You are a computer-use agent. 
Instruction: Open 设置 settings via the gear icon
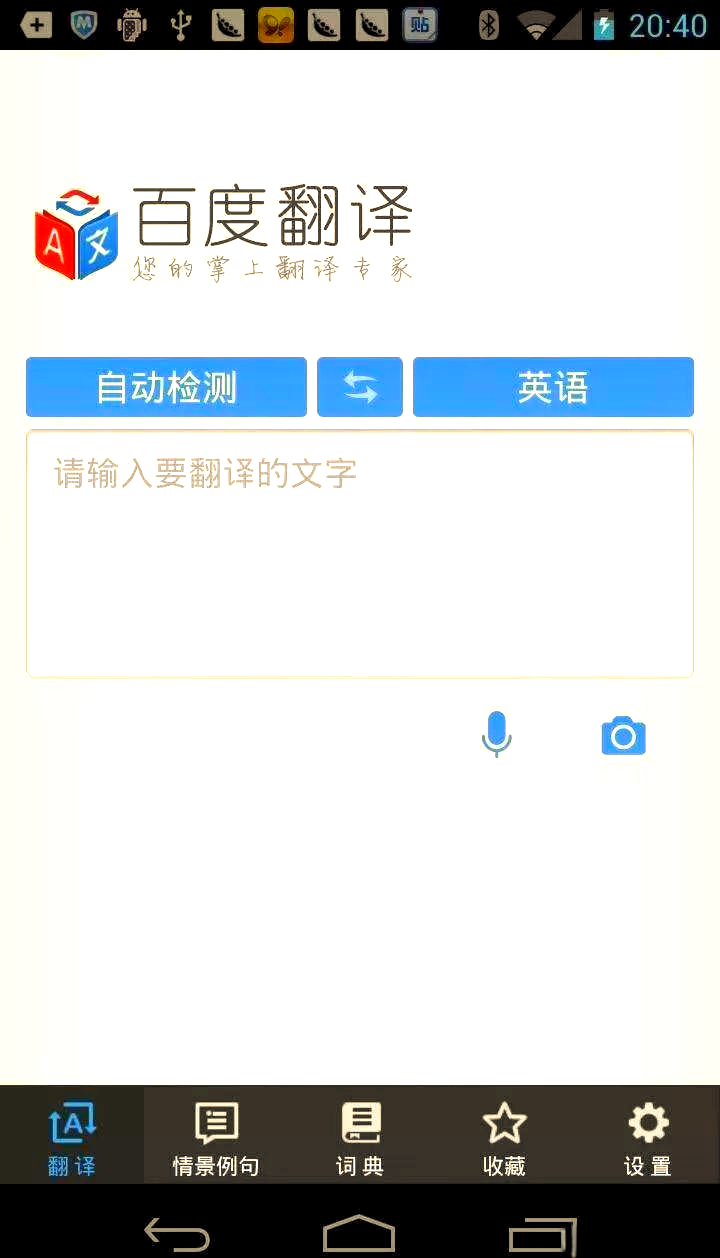click(x=648, y=1123)
